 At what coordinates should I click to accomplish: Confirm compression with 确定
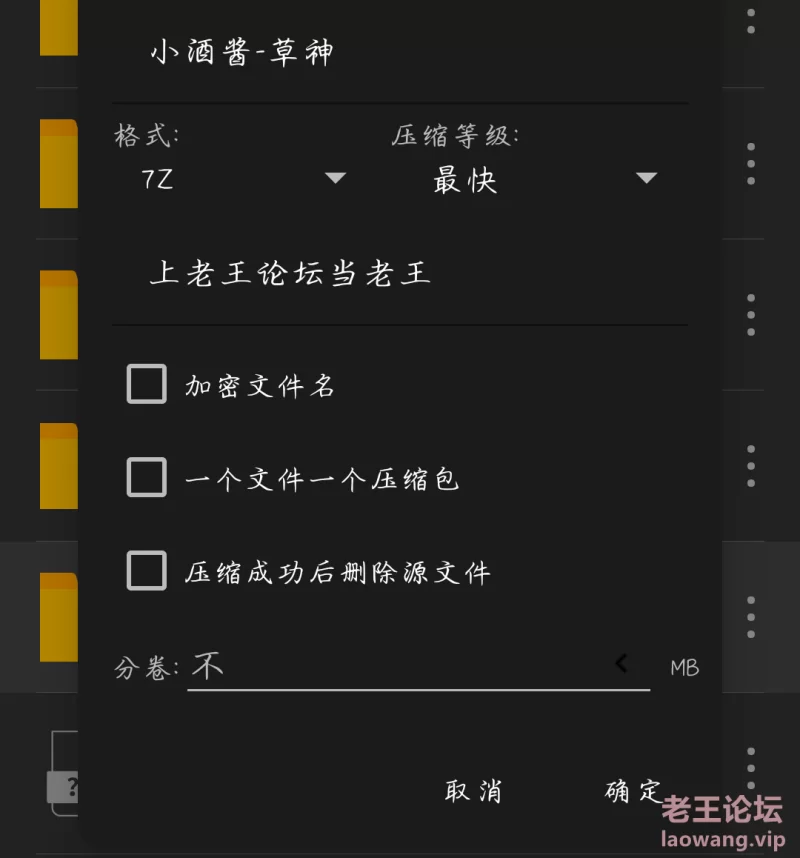coord(633,791)
